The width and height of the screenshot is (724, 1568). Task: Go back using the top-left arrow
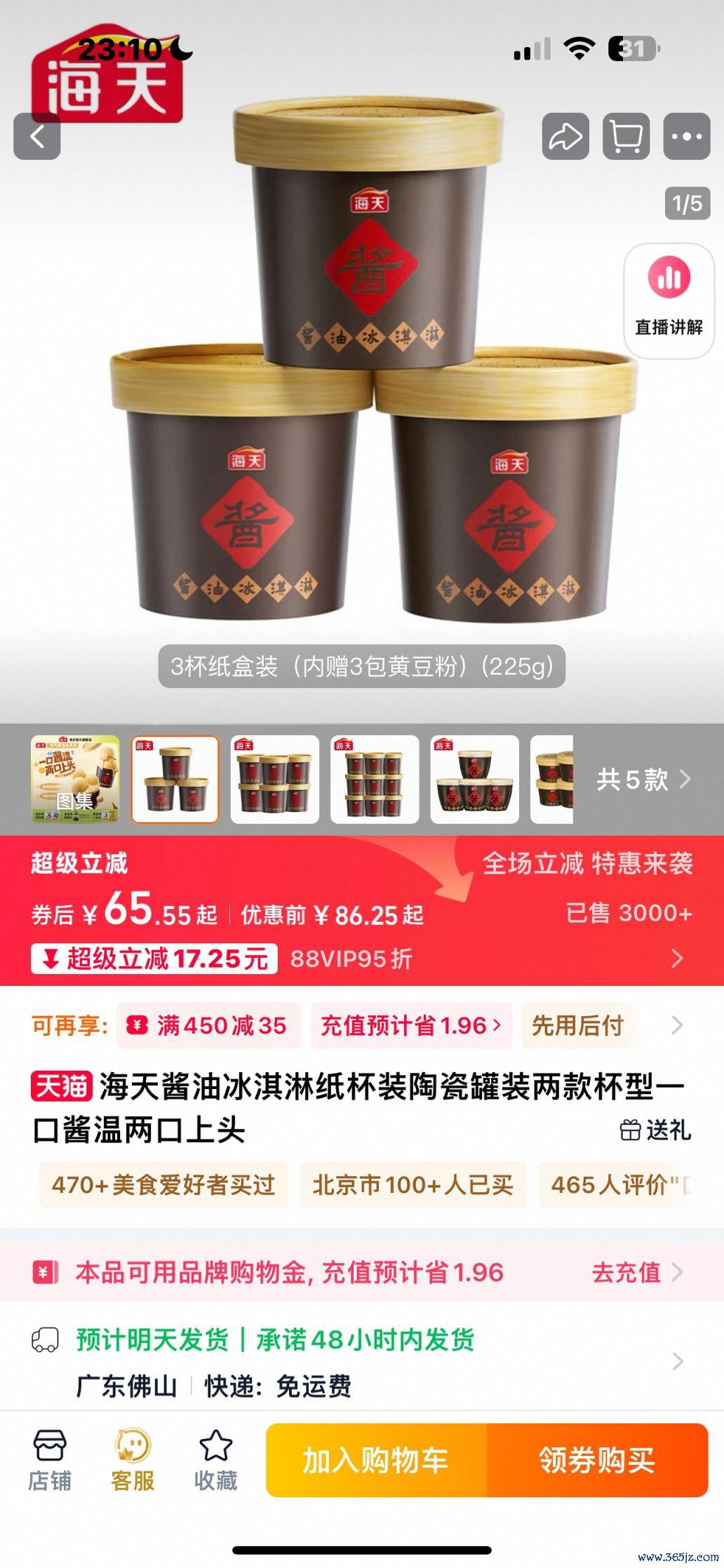point(37,136)
